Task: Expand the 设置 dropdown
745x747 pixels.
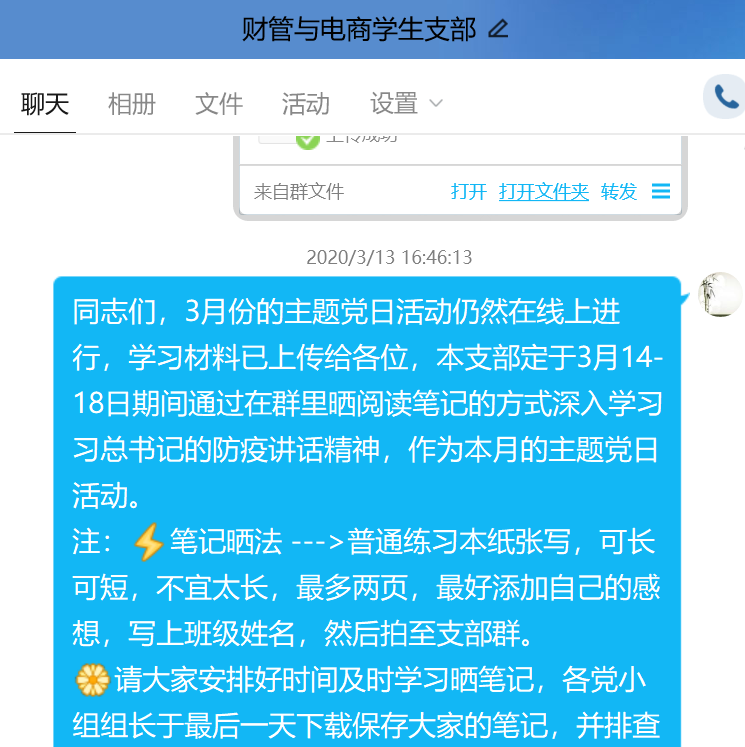Action: [x=406, y=103]
